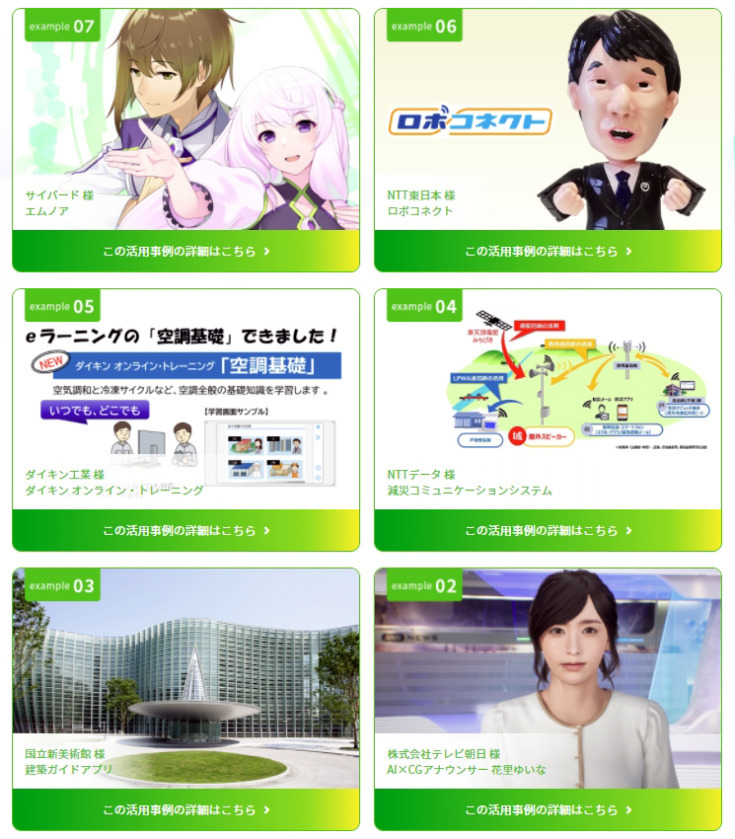
Task: Open the example 02 AI announcer card
Action: tap(548, 678)
